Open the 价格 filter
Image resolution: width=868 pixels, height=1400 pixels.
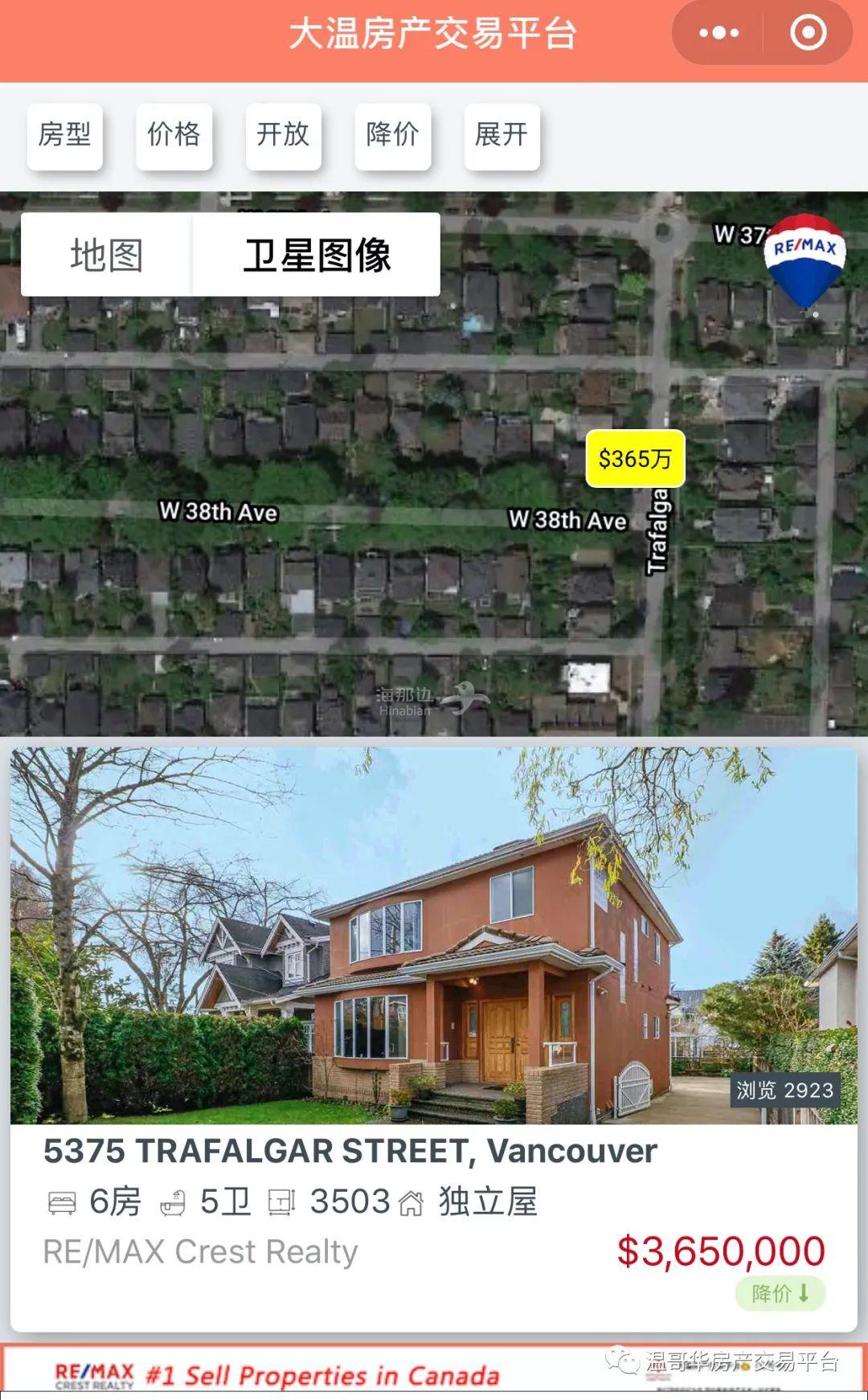point(174,135)
